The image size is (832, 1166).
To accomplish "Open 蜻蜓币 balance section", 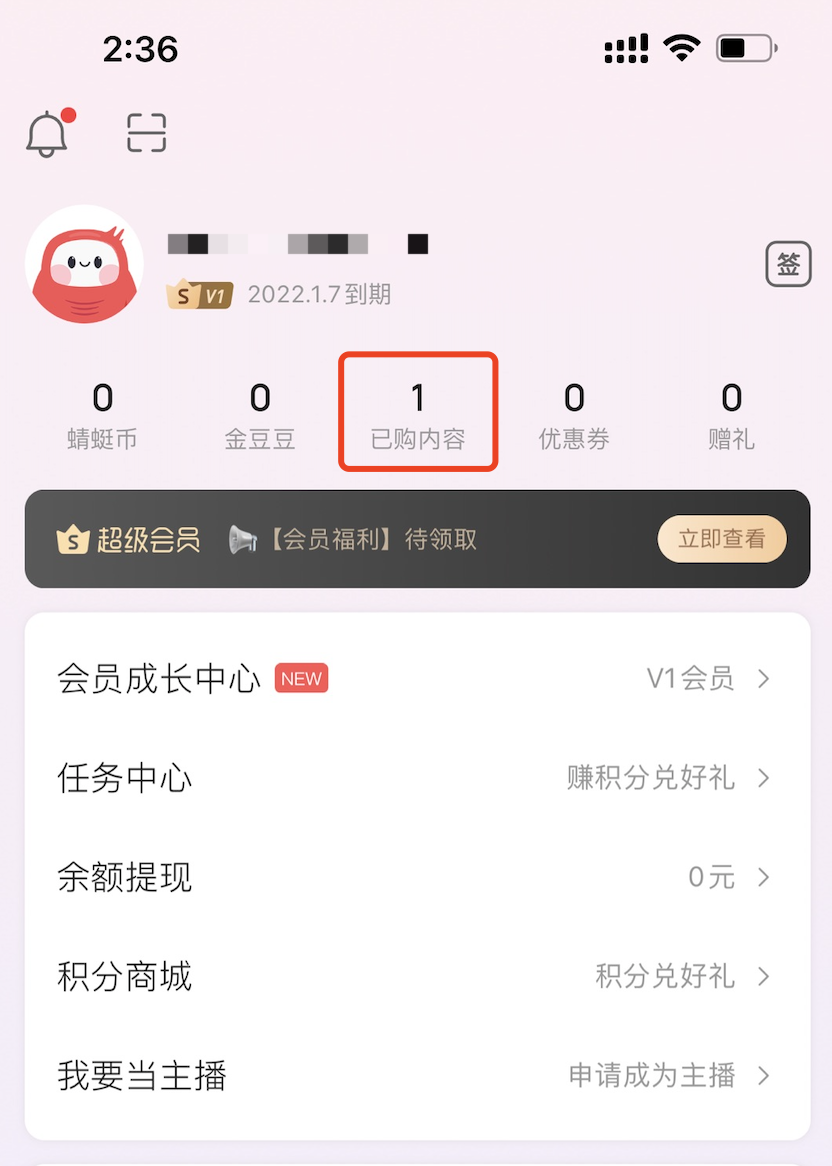I will (x=103, y=412).
